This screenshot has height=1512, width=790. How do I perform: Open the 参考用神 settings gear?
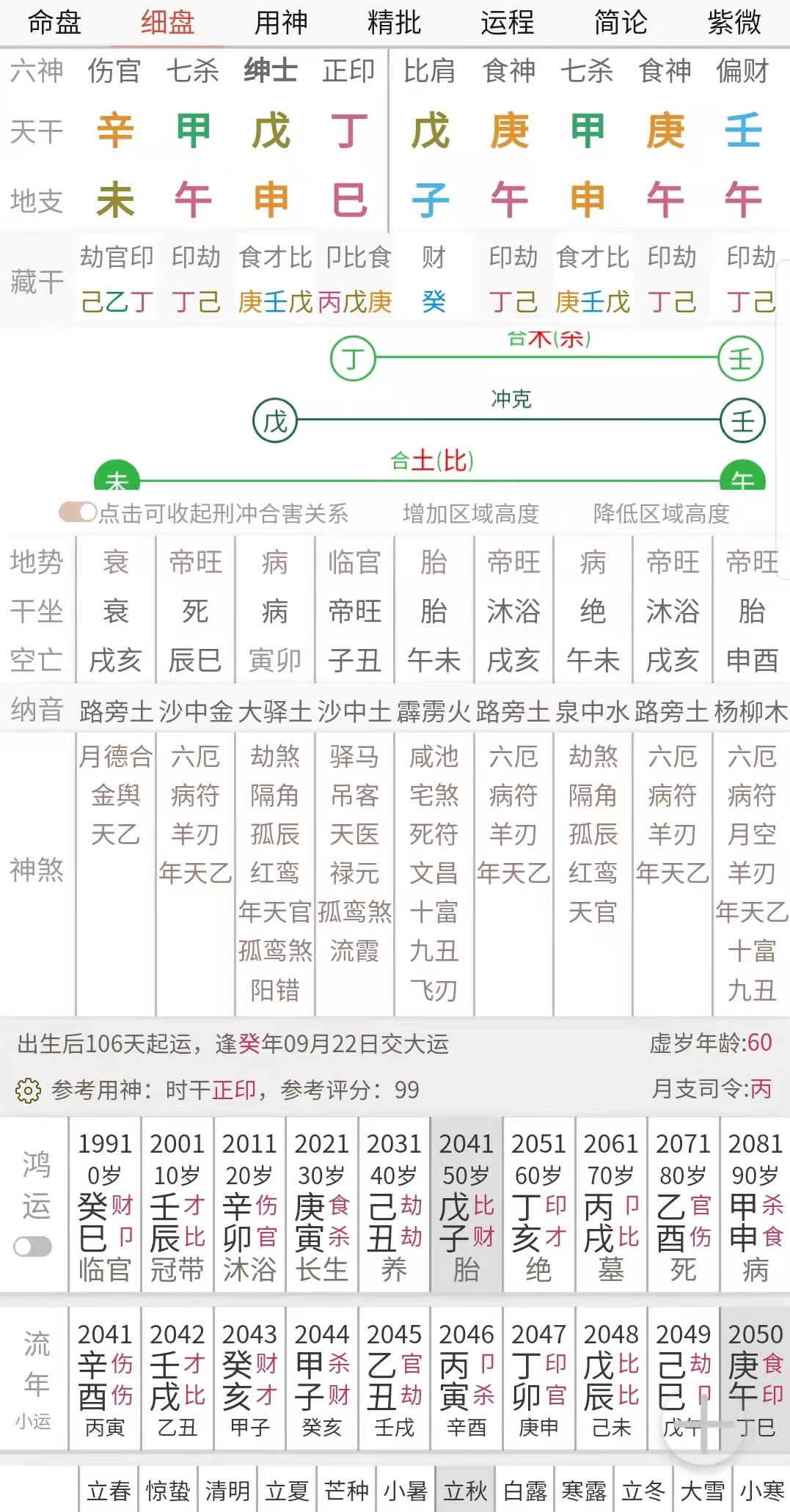tap(28, 1090)
